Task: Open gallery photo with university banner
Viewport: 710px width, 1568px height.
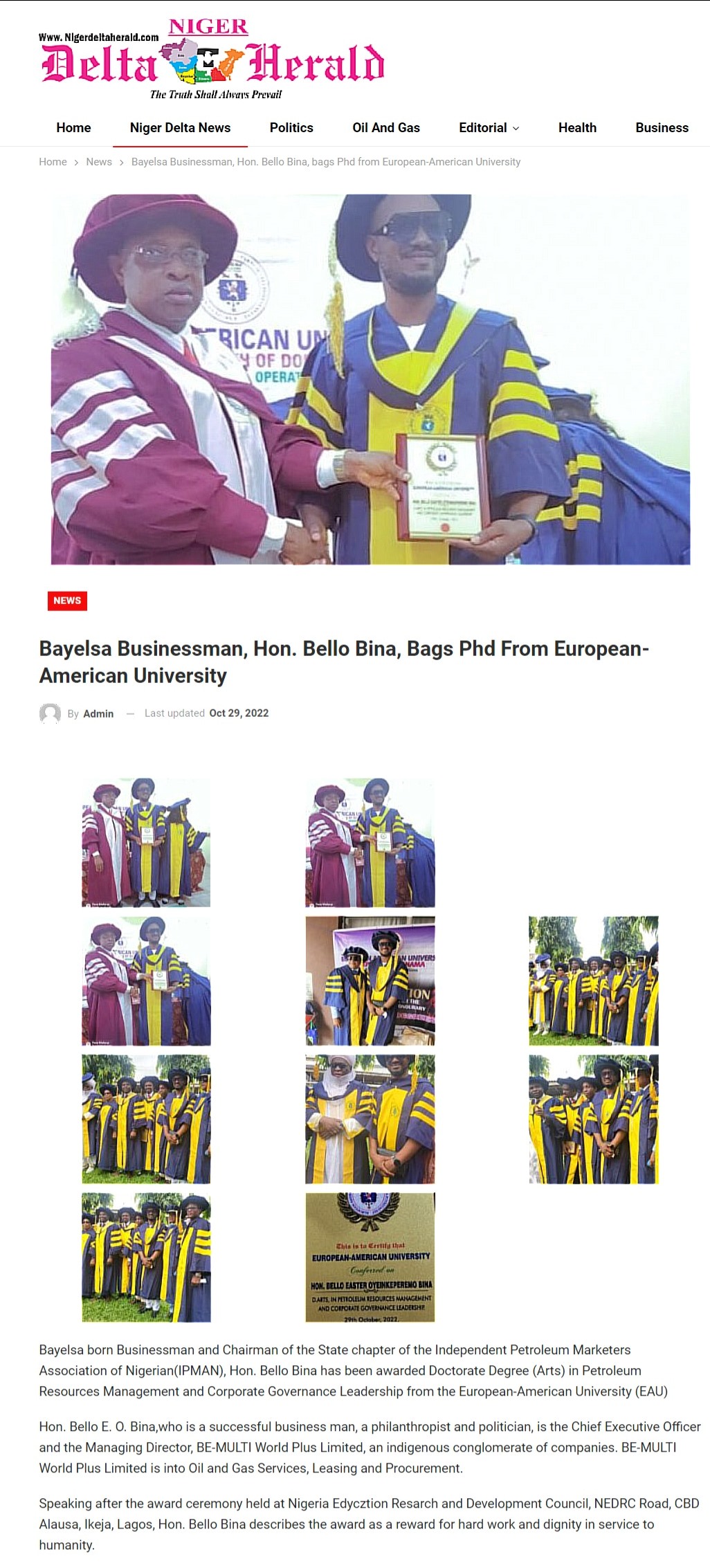Action: pos(370,981)
